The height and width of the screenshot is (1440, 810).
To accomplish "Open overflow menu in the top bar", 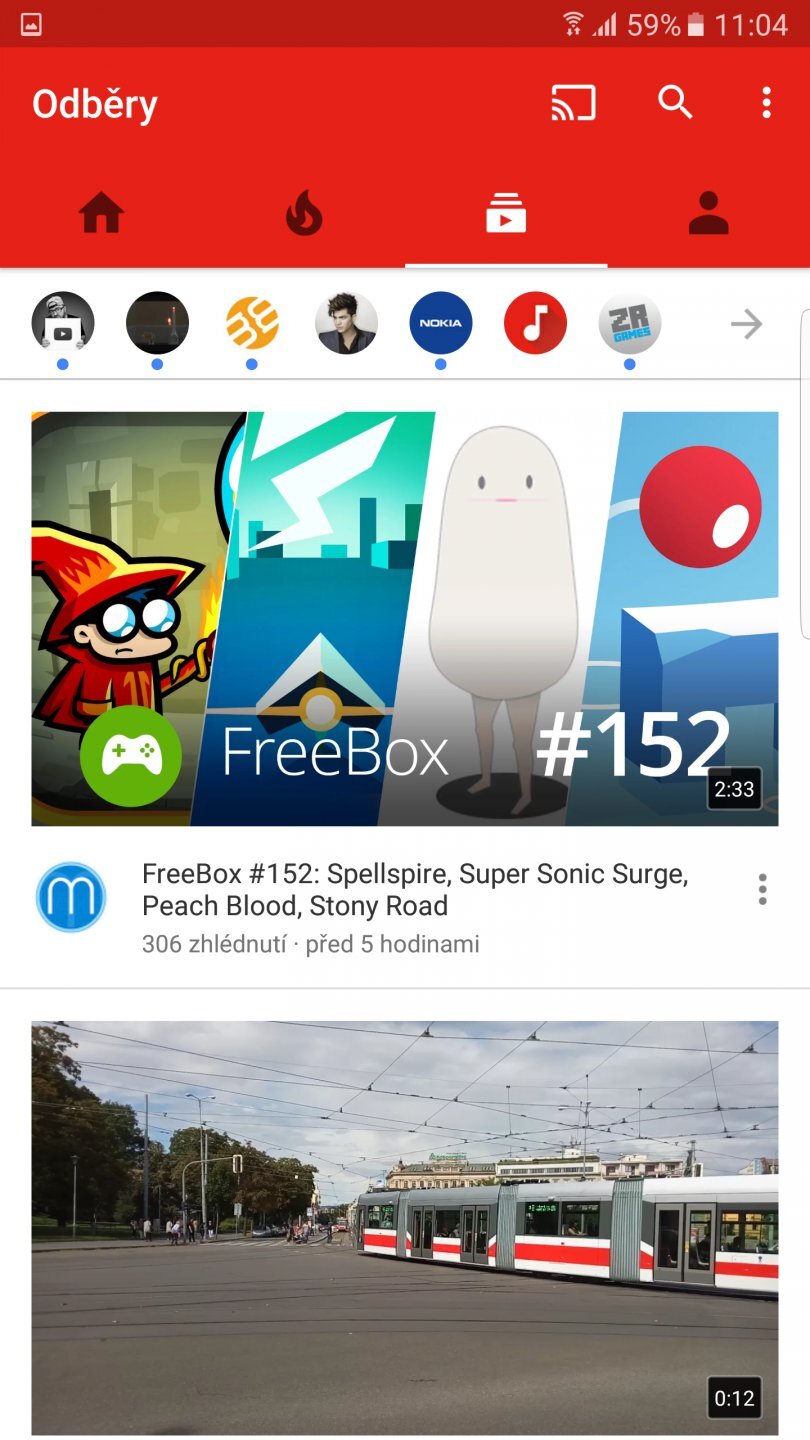I will (765, 101).
